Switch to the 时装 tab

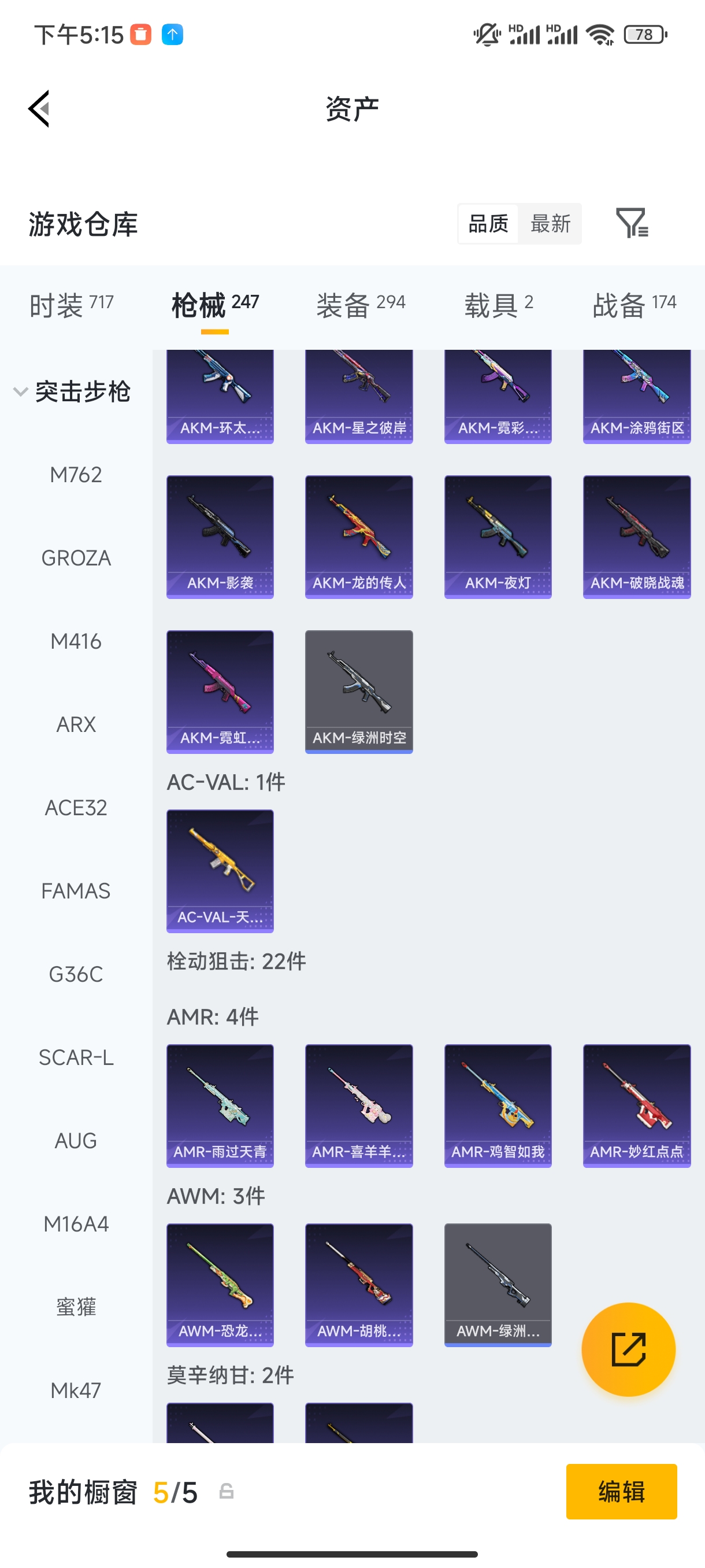click(71, 304)
